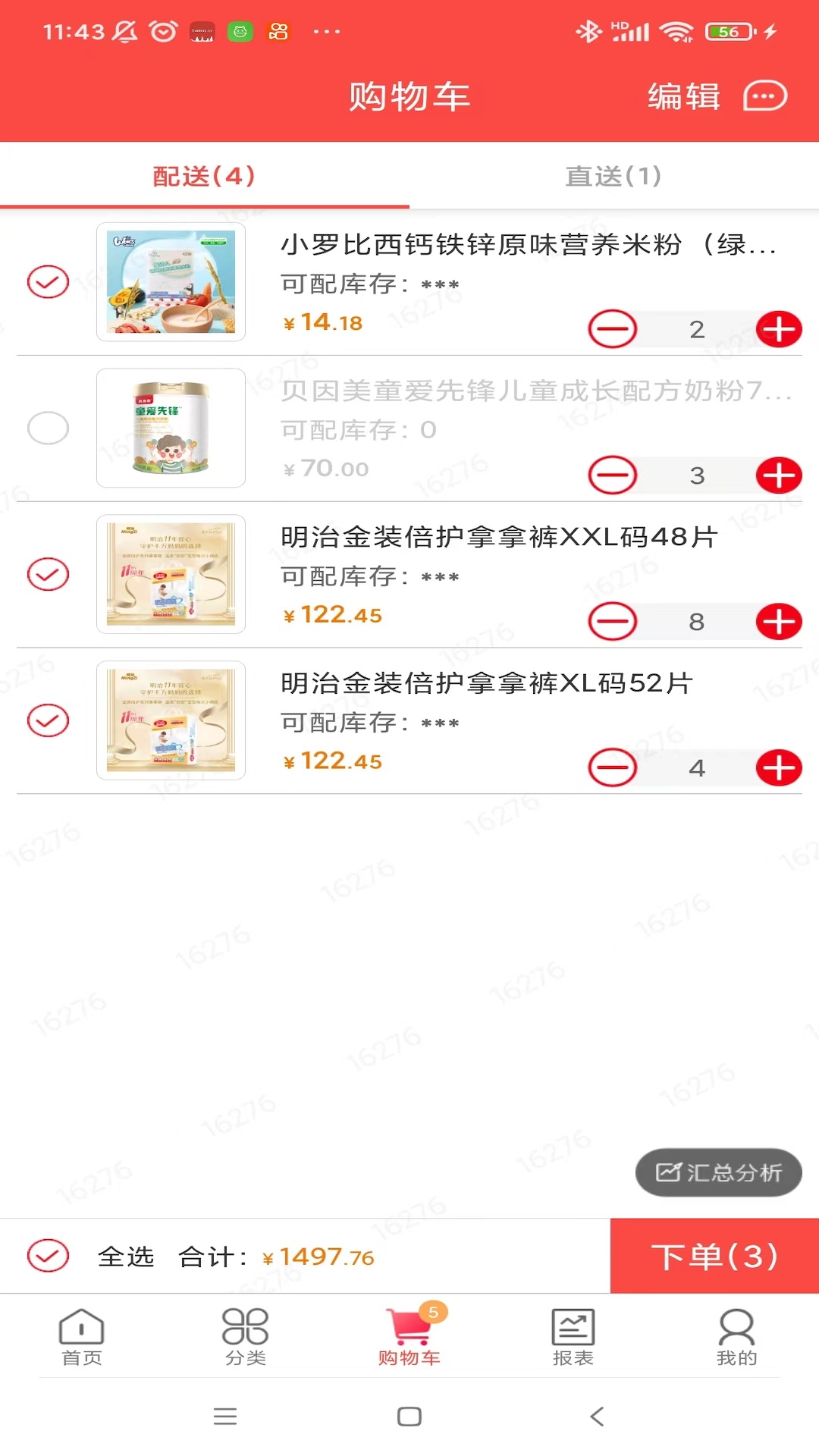Reduce quantity of 明治金装倍护拿拿裤XL码52片

[612, 768]
